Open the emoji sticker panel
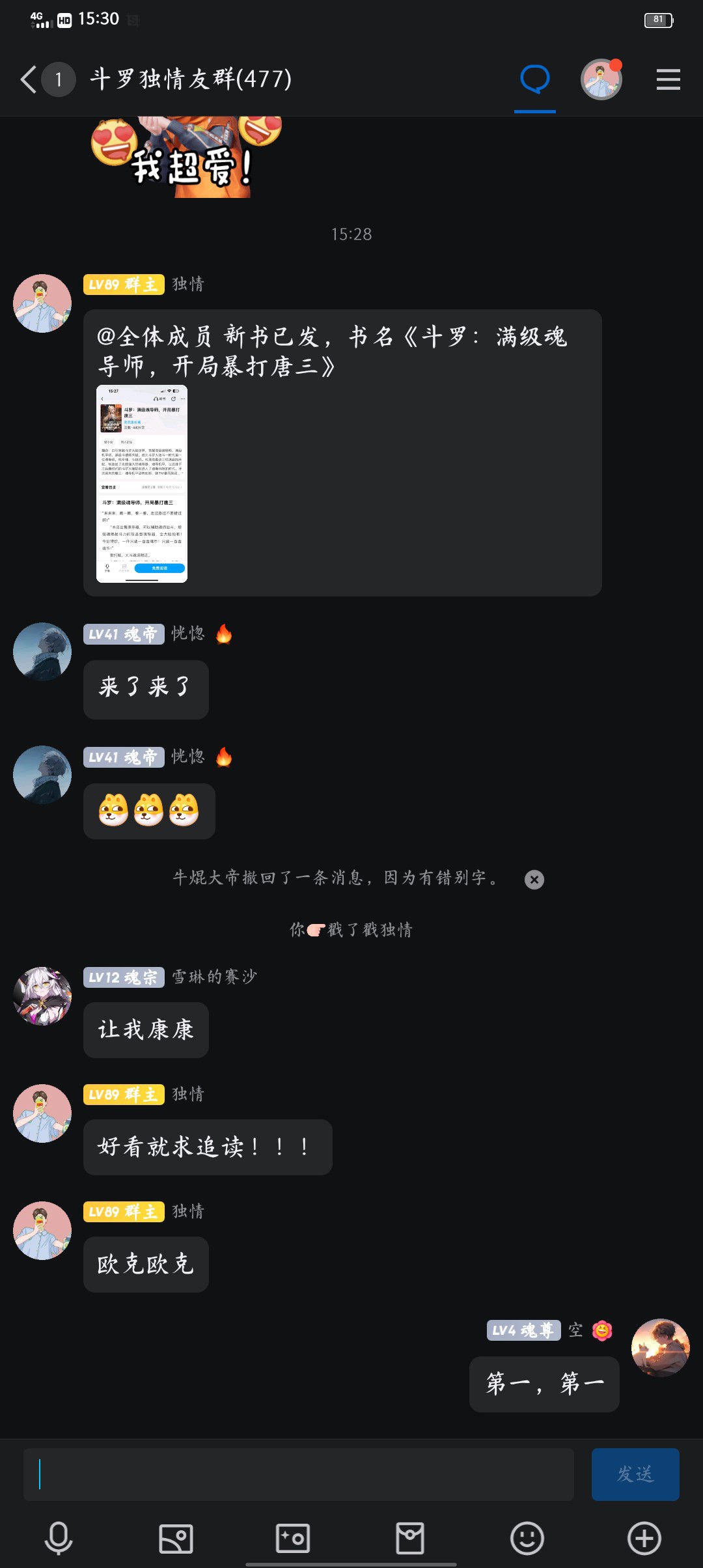703x1568 pixels. pyautogui.click(x=527, y=1539)
